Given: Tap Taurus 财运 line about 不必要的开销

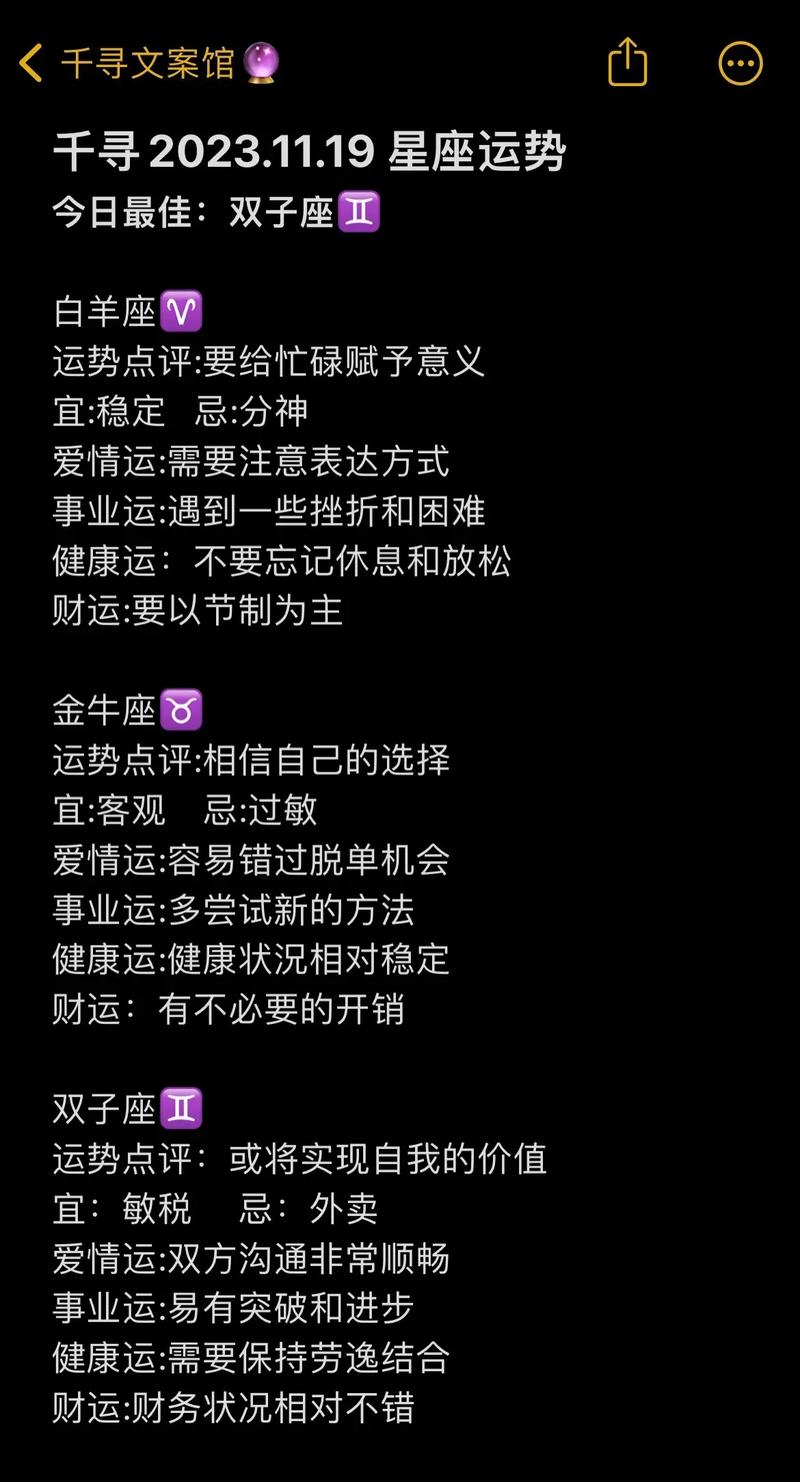Looking at the screenshot, I should (x=228, y=1009).
